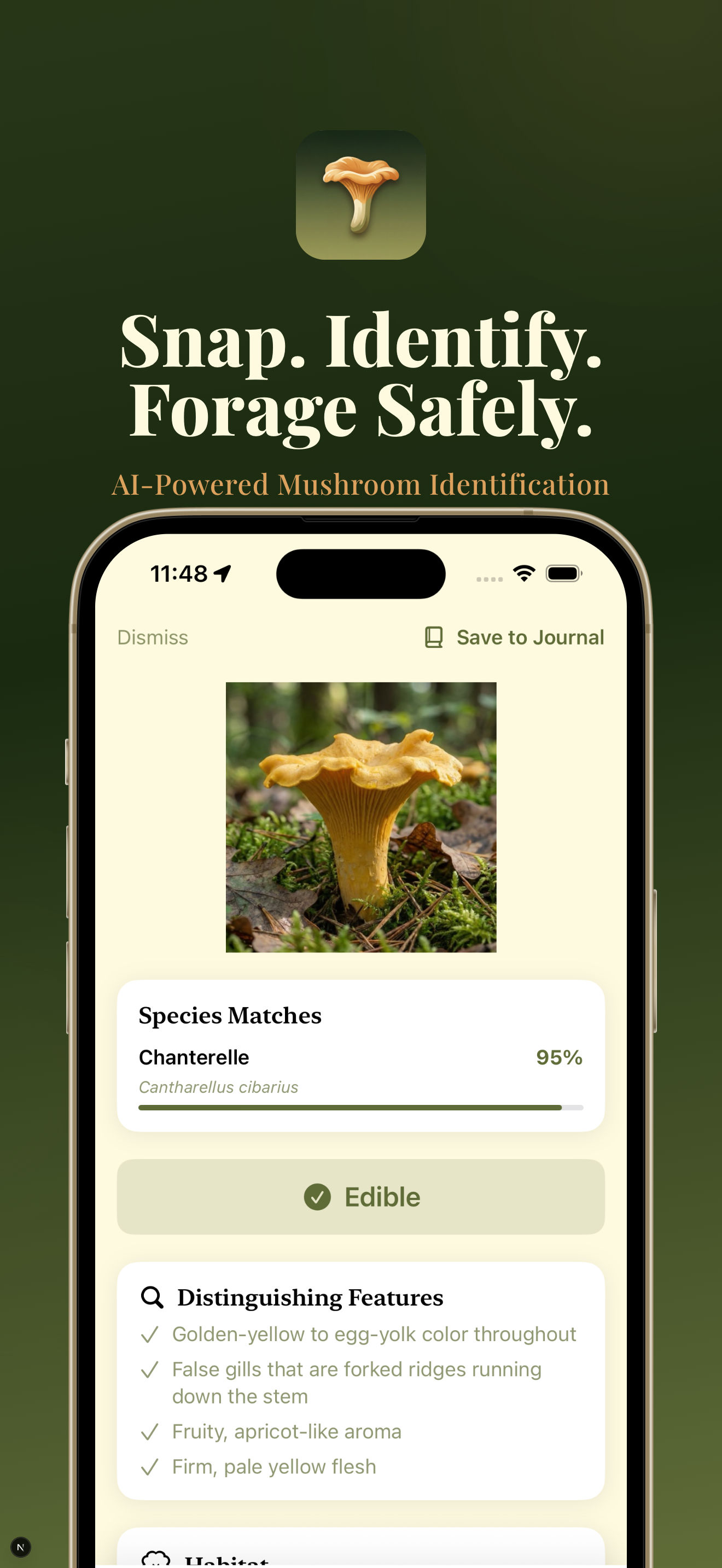Tap the location arrow next to the clock
The width and height of the screenshot is (722, 1568).
222,572
